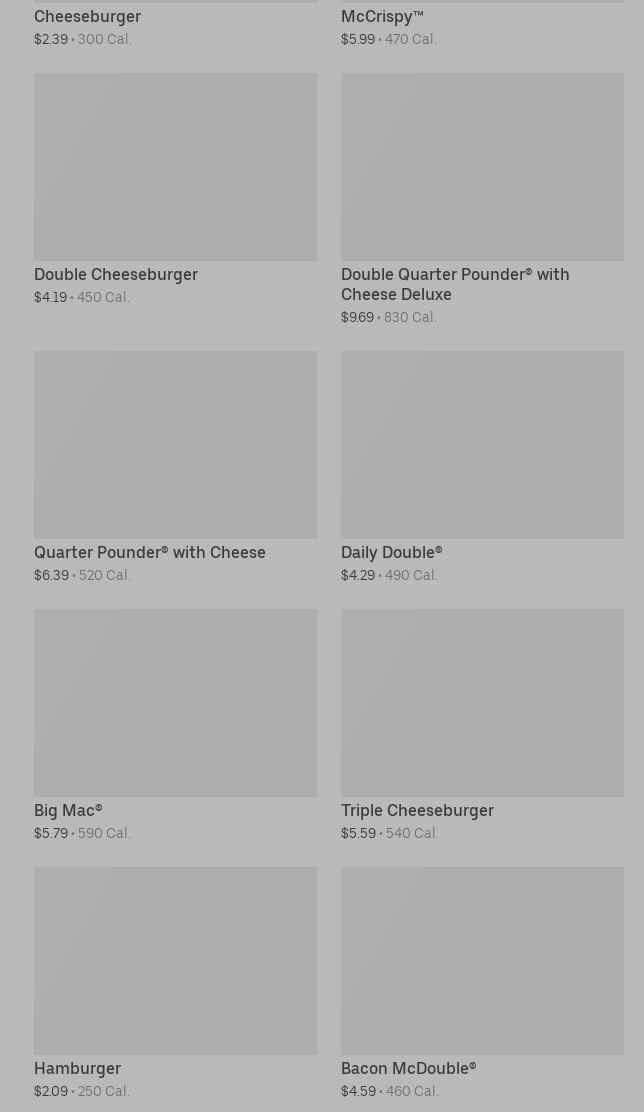
Task: Open the Cheeseburger item
Action: point(88,17)
